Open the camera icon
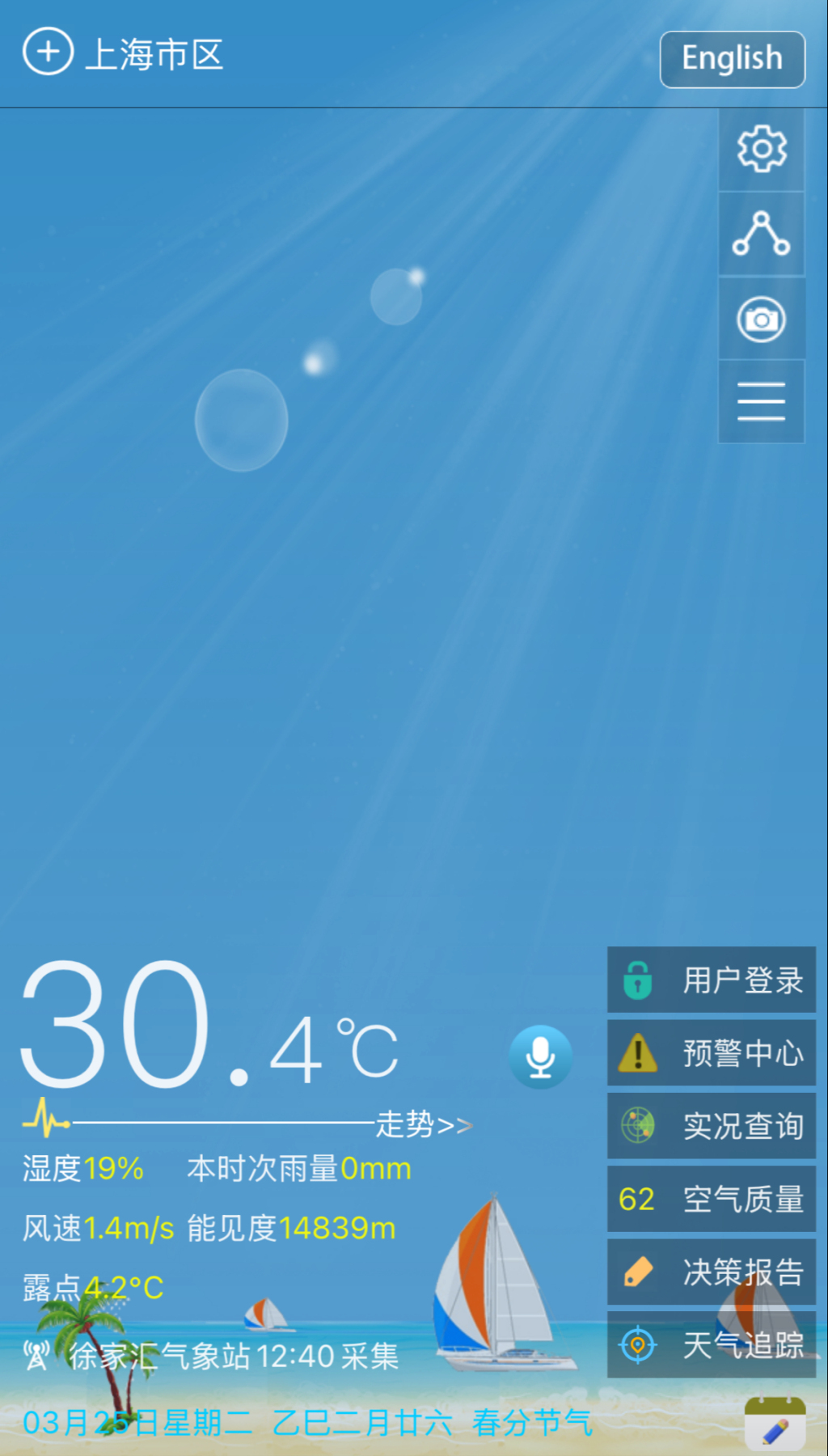 (761, 320)
